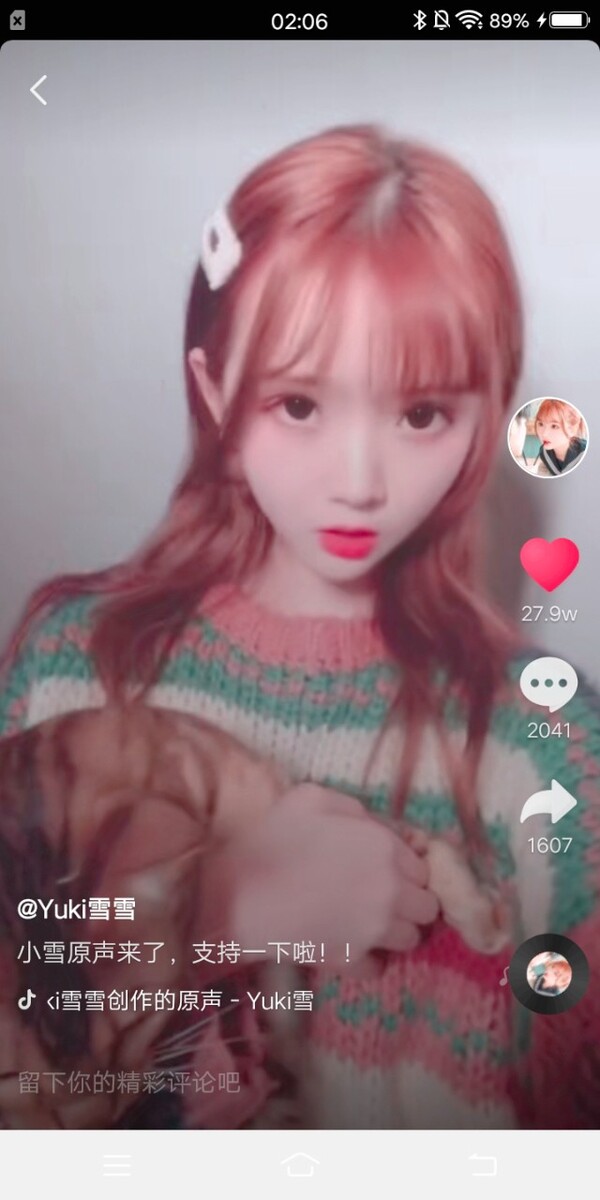Tap the system back button

pyautogui.click(x=482, y=1164)
